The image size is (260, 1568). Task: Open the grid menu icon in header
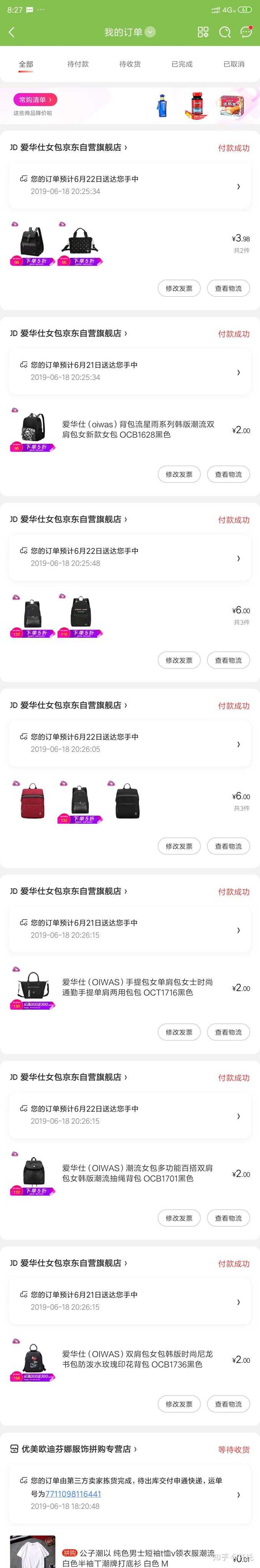click(x=203, y=32)
